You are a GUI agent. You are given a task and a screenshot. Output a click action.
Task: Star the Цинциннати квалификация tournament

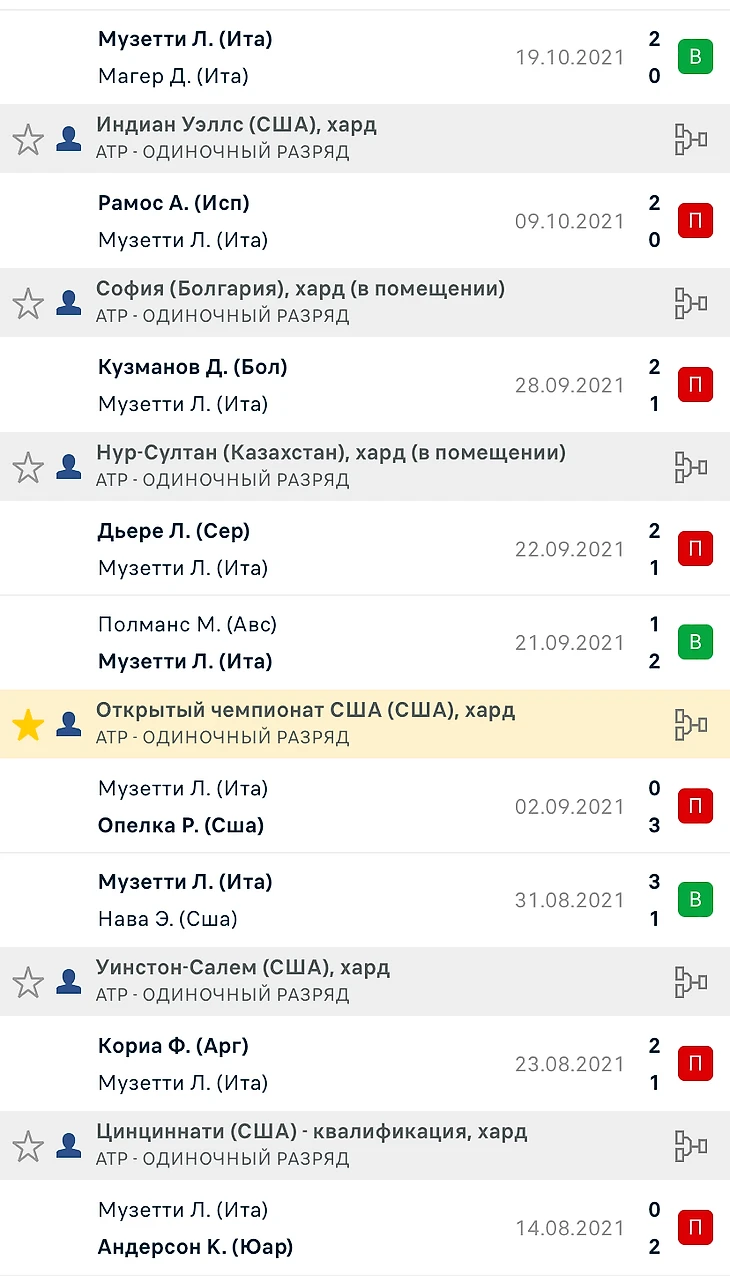28,1146
